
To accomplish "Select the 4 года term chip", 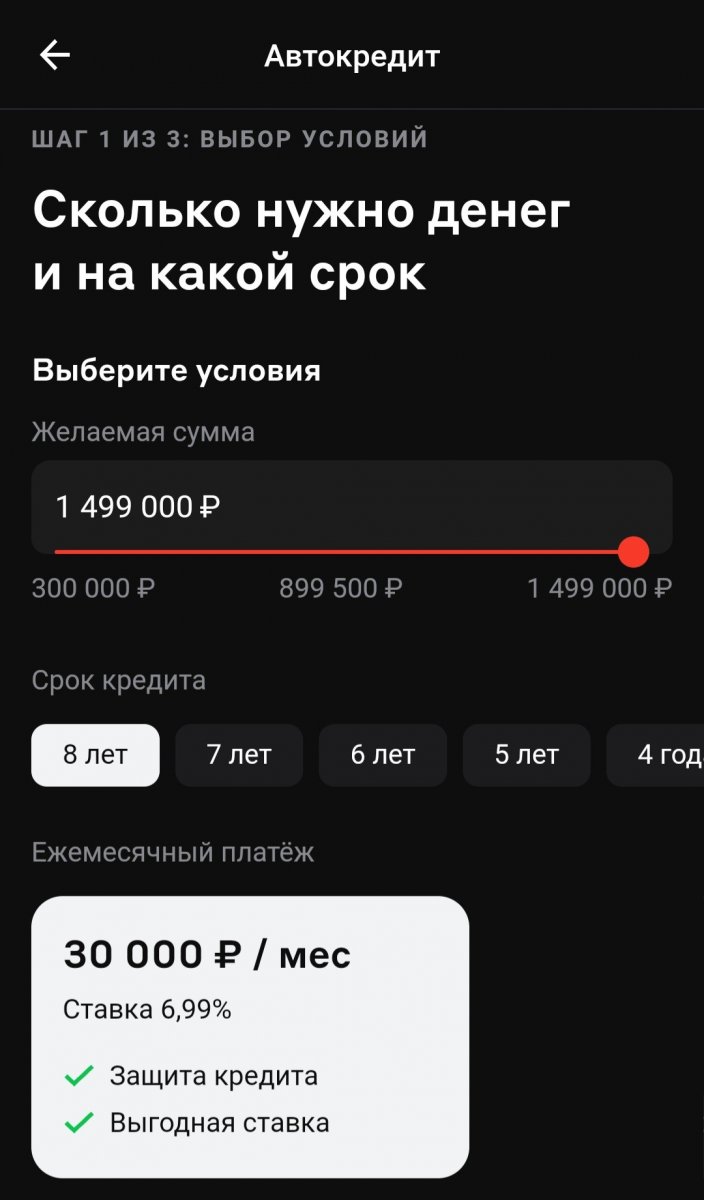I will tap(660, 755).
